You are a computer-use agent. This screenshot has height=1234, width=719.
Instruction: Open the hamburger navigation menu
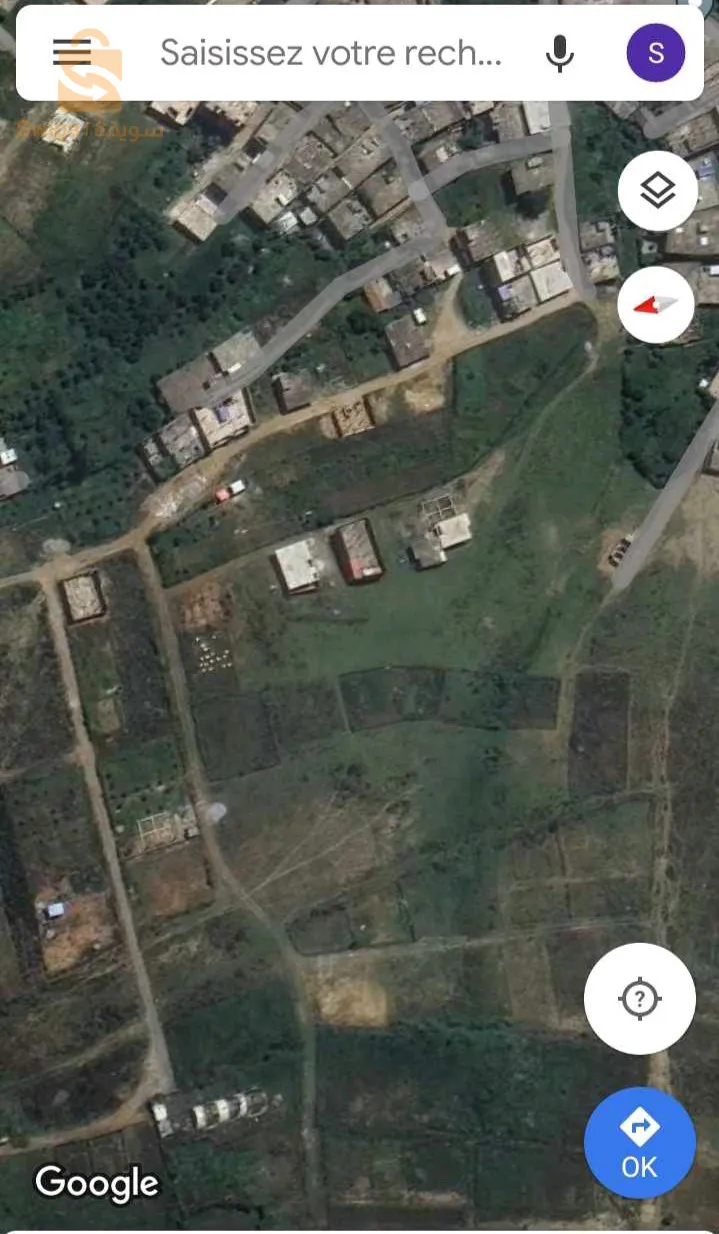(72, 52)
